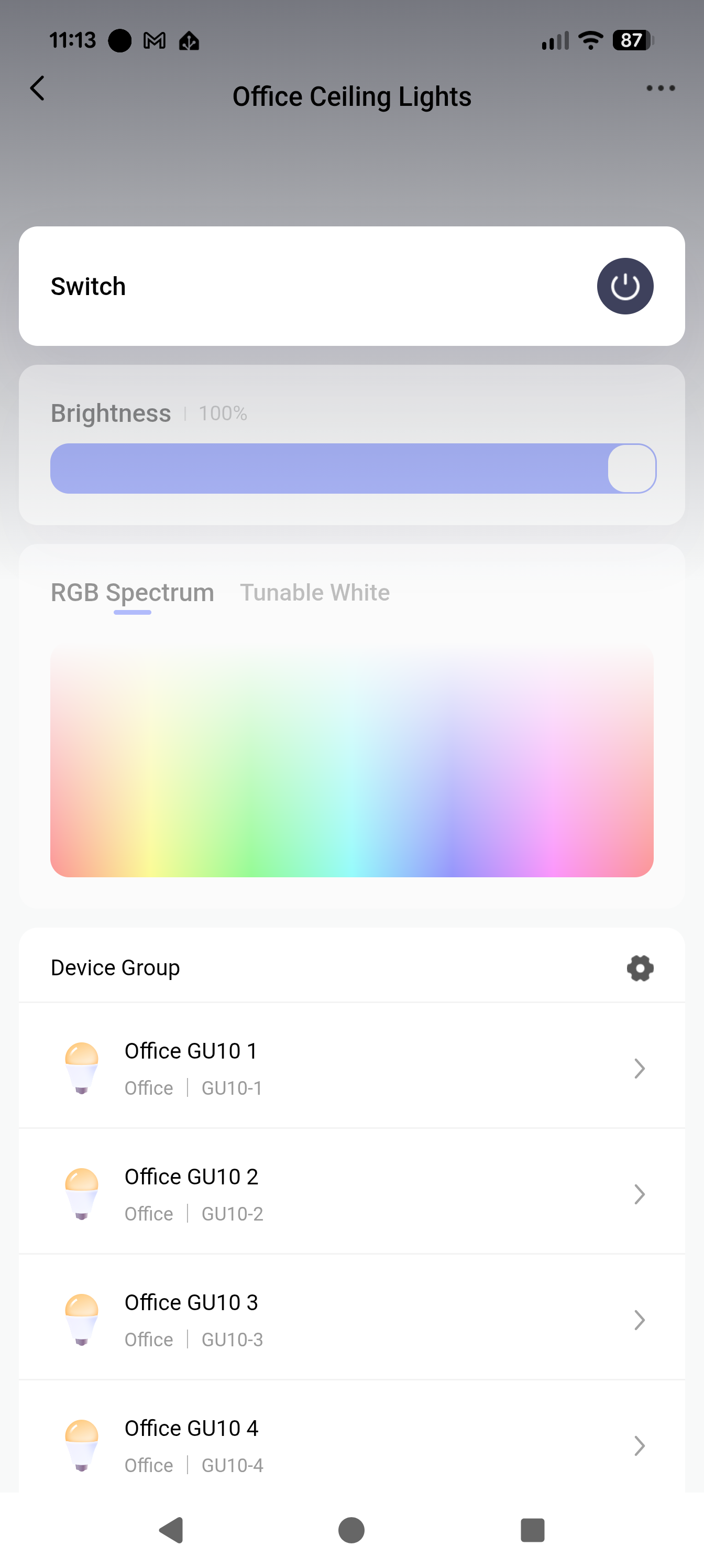The height and width of the screenshot is (1568, 704).
Task: Toggle the Switch power button
Action: point(625,286)
